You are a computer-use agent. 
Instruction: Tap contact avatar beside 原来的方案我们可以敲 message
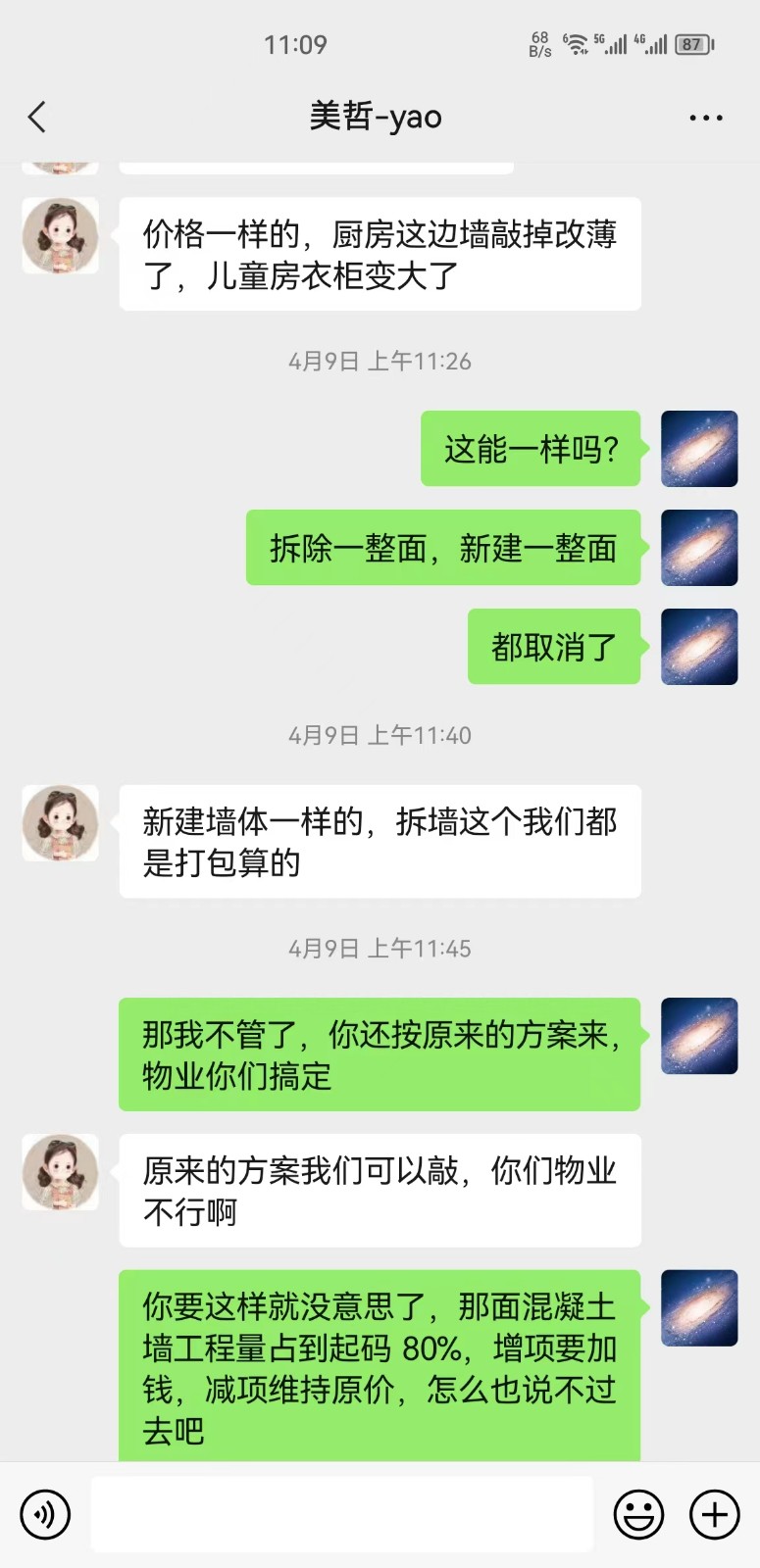(61, 1172)
